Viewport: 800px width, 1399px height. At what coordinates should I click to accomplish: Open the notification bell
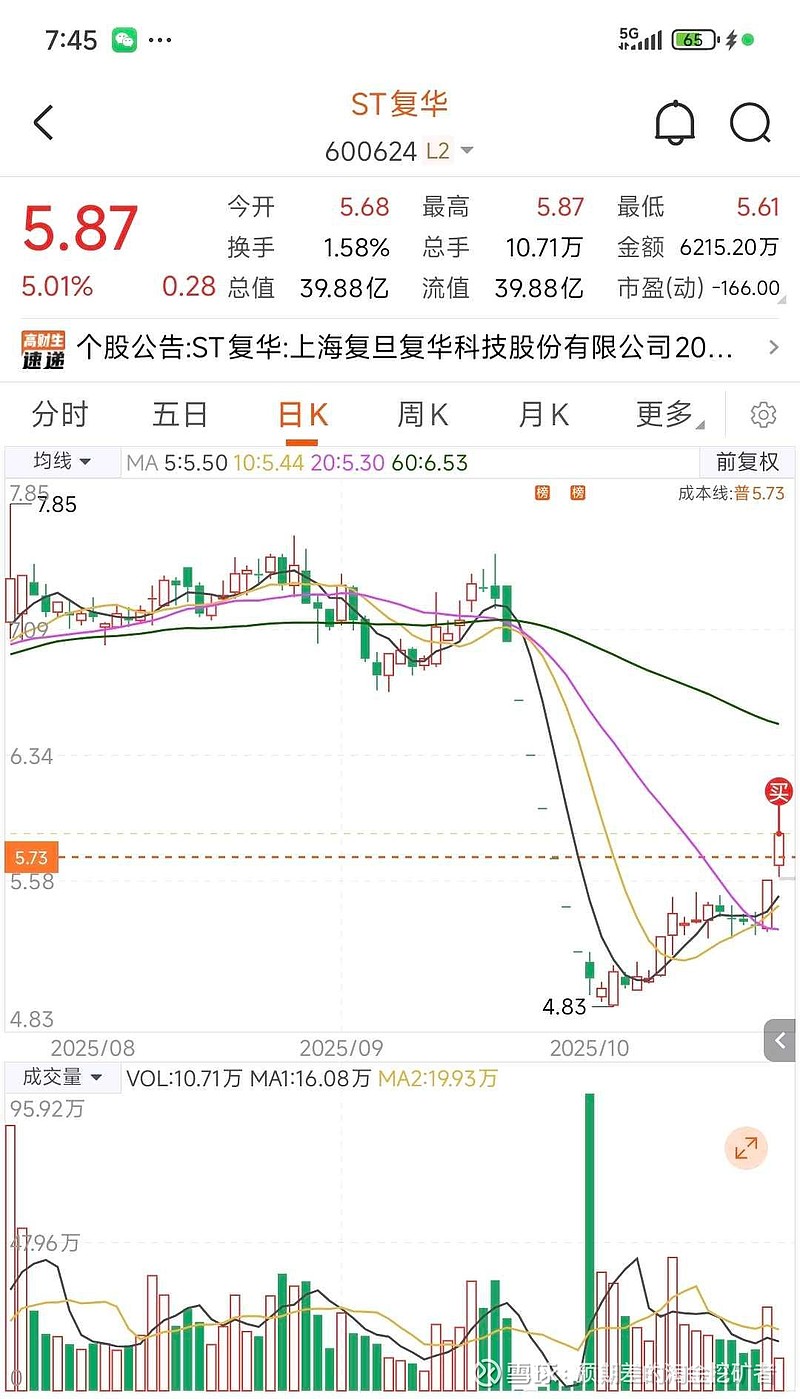pos(676,120)
